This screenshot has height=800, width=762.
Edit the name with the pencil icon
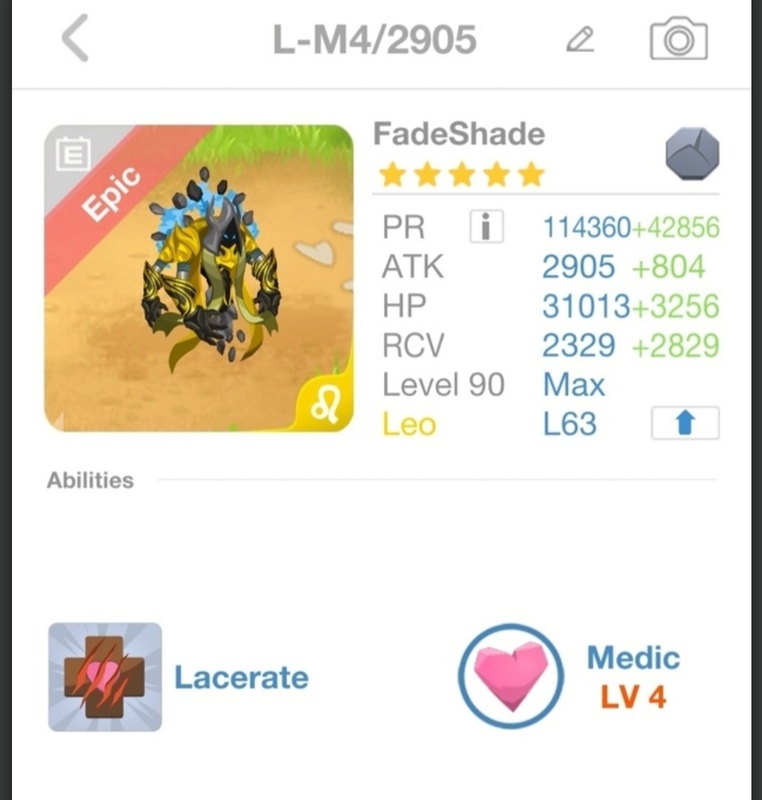click(x=579, y=40)
